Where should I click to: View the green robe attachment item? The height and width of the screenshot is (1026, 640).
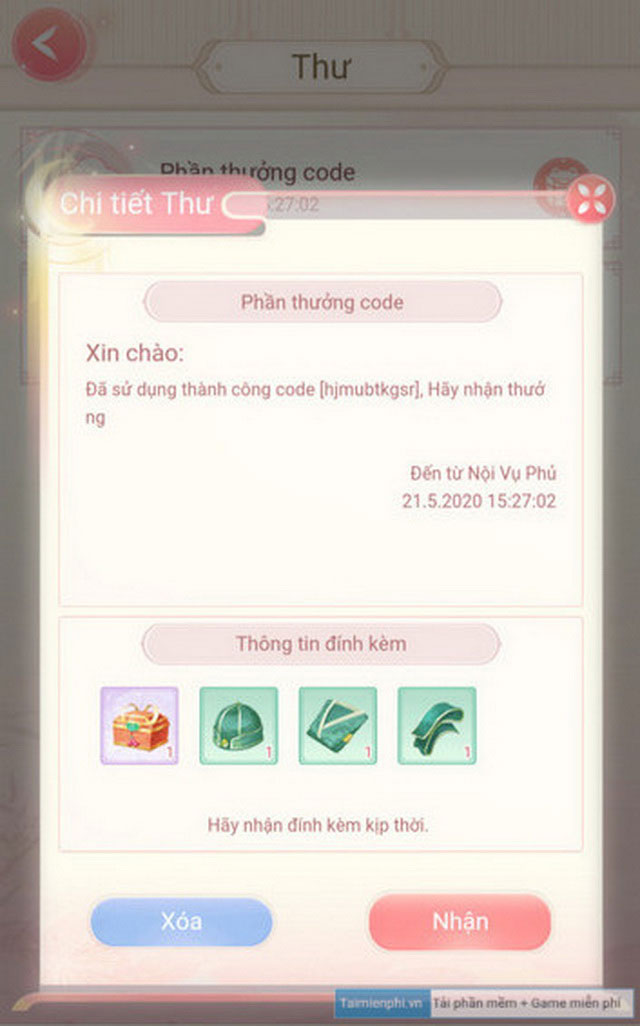338,726
